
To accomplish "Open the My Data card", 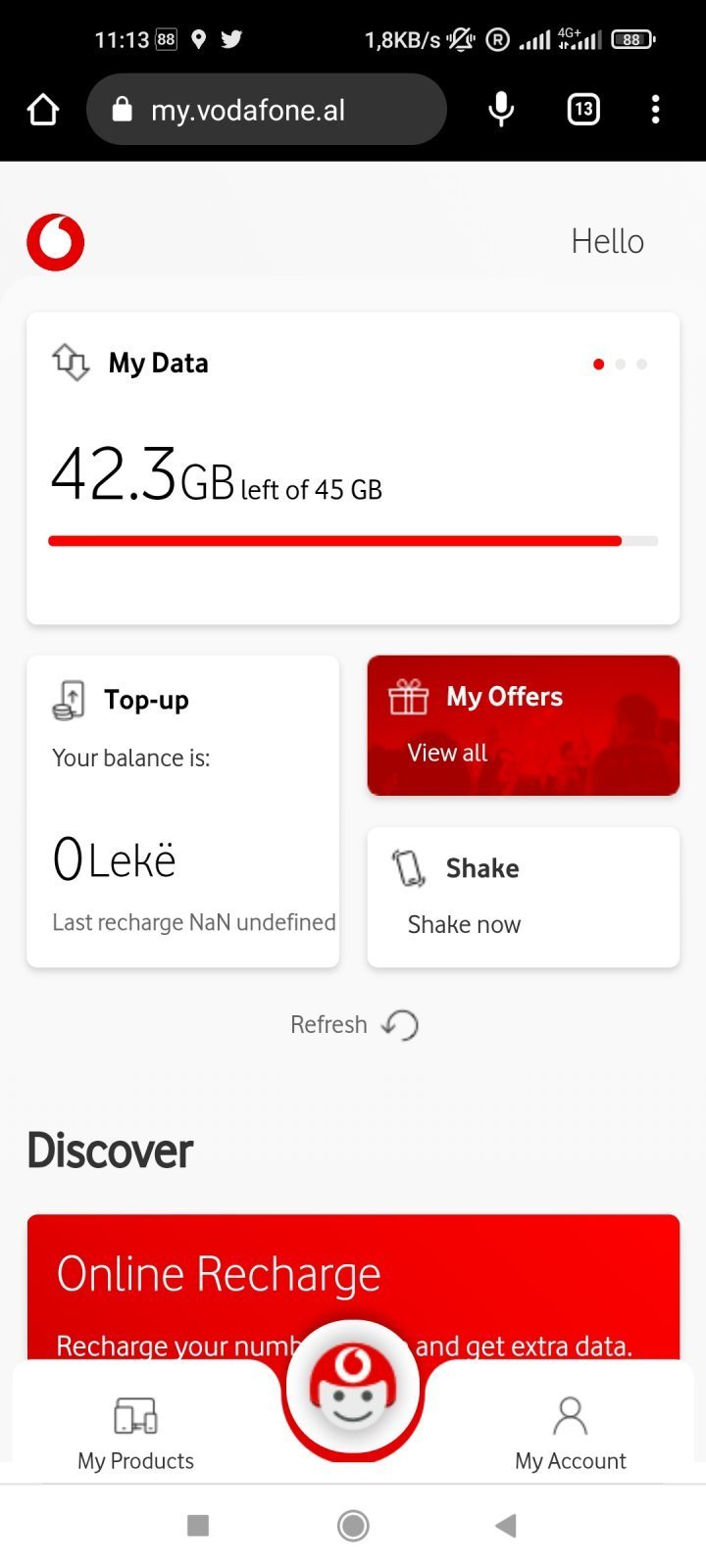I will 353,467.
